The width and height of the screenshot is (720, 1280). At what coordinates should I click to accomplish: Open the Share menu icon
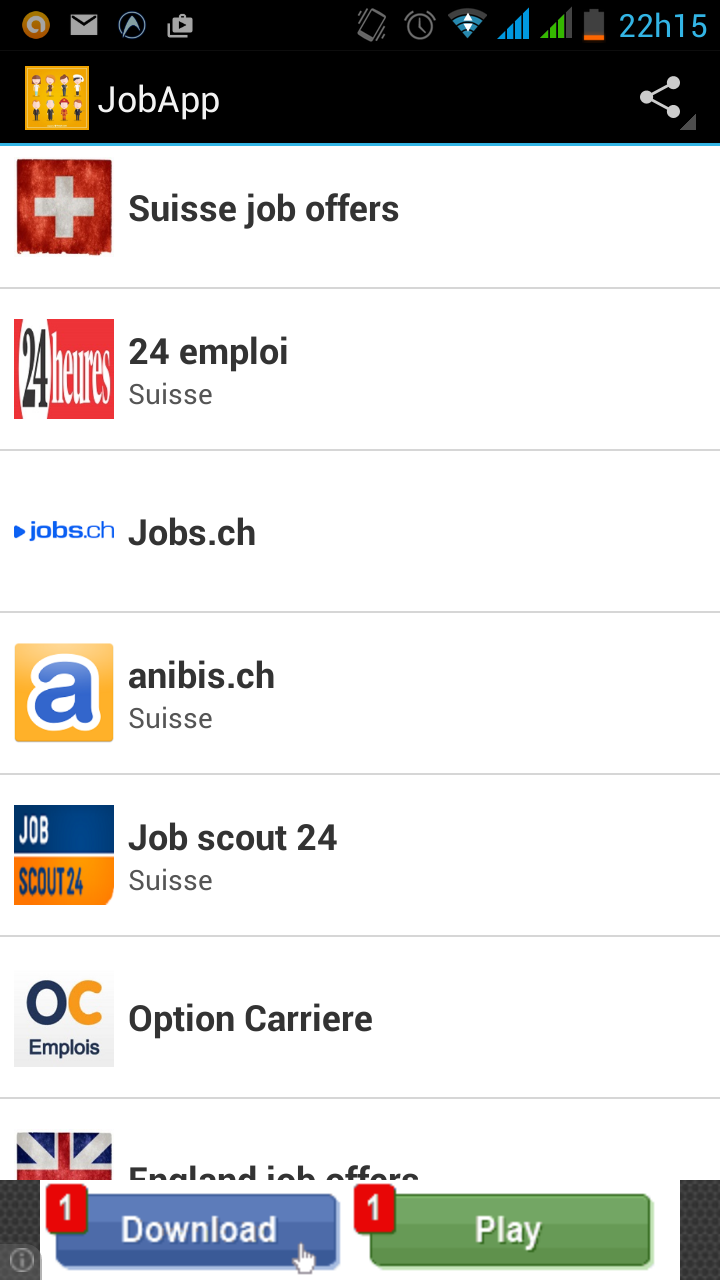click(660, 97)
